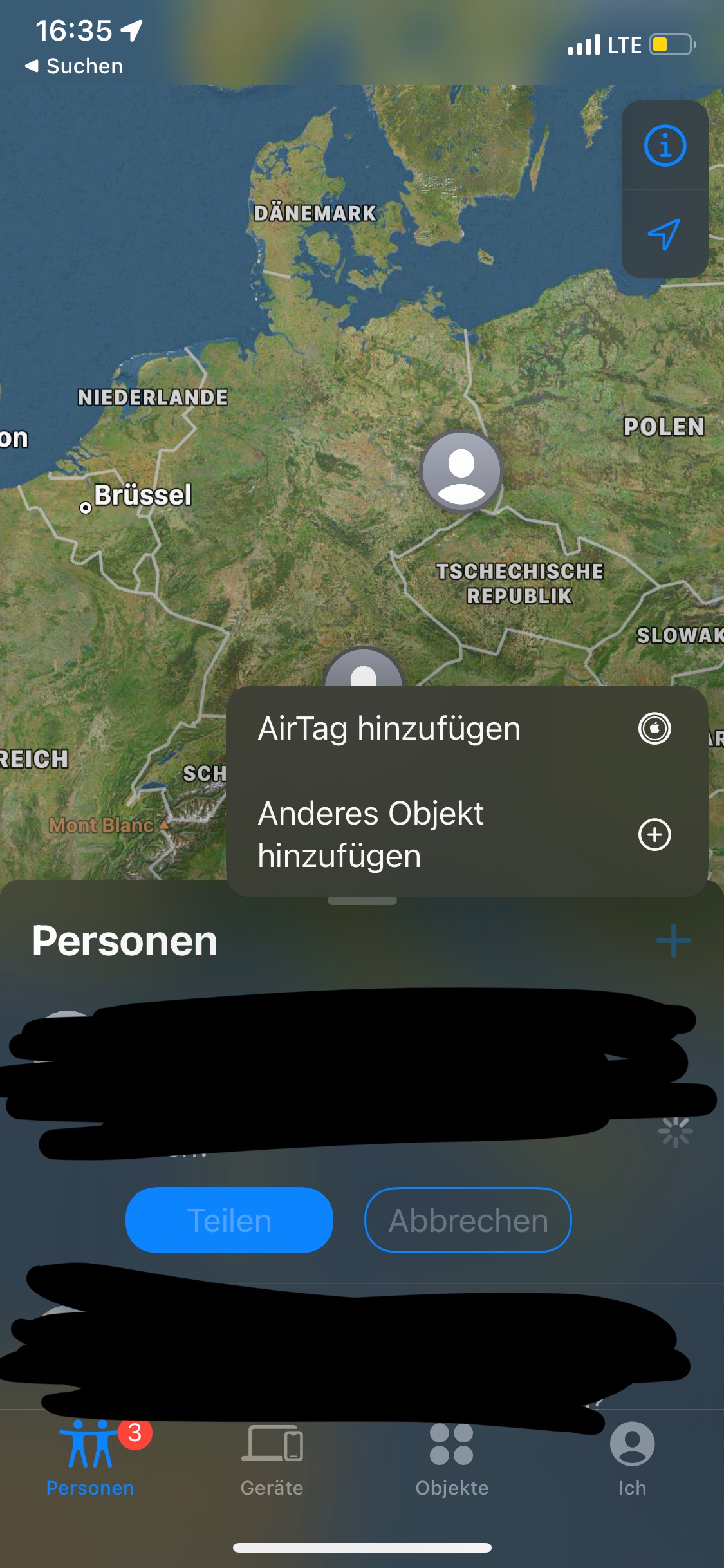The width and height of the screenshot is (724, 1568).
Task: Tap the person marker near Tschechische Republik
Action: [x=461, y=471]
